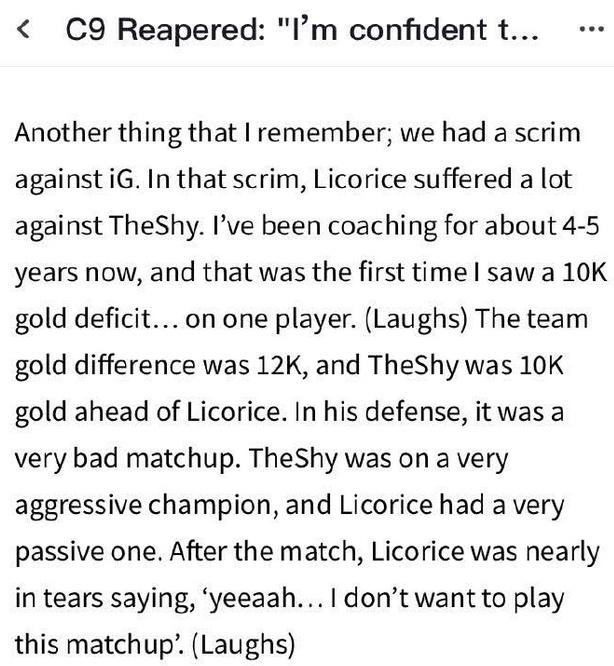Go back from the C9 Reapered article
The width and height of the screenshot is (614, 666).
[24, 32]
